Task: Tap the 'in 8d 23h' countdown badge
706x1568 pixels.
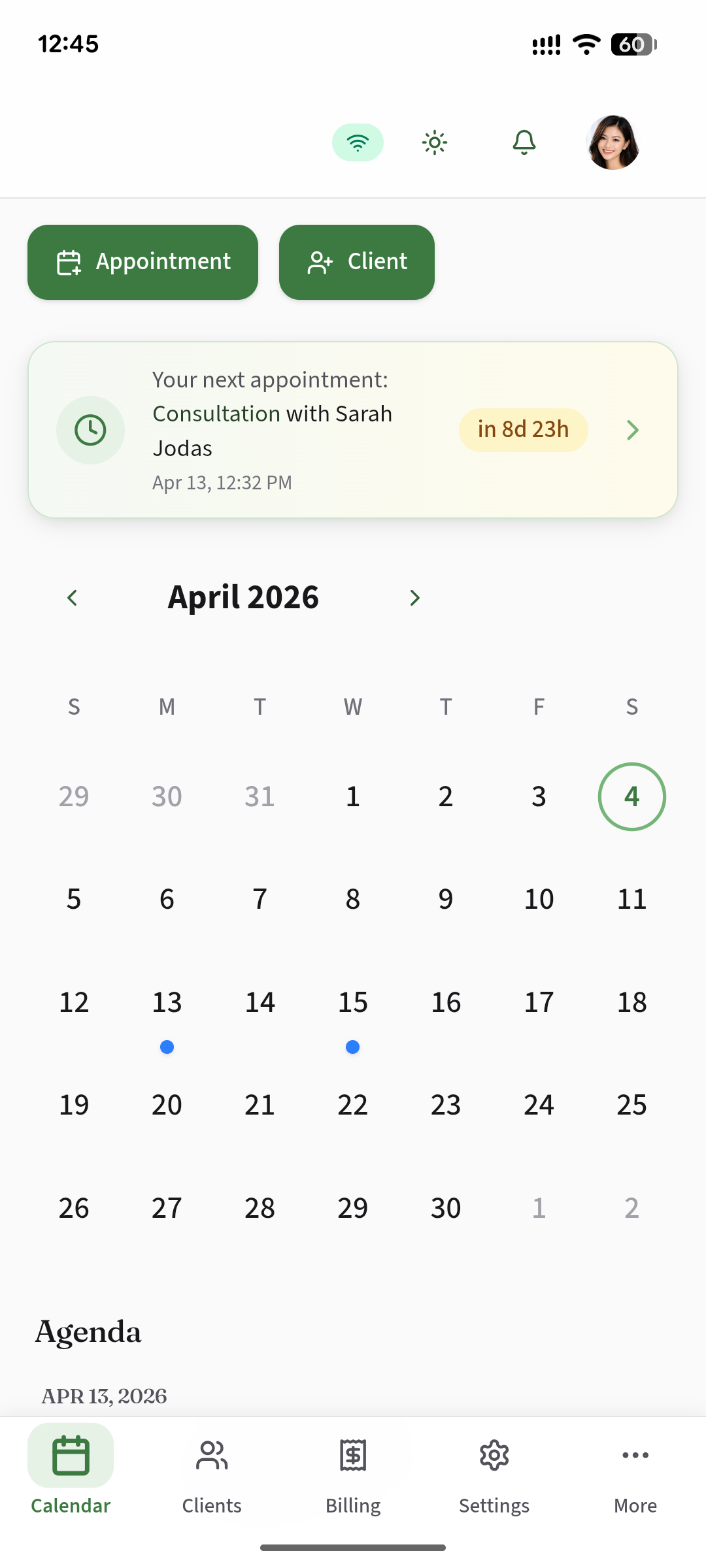Action: [x=523, y=429]
